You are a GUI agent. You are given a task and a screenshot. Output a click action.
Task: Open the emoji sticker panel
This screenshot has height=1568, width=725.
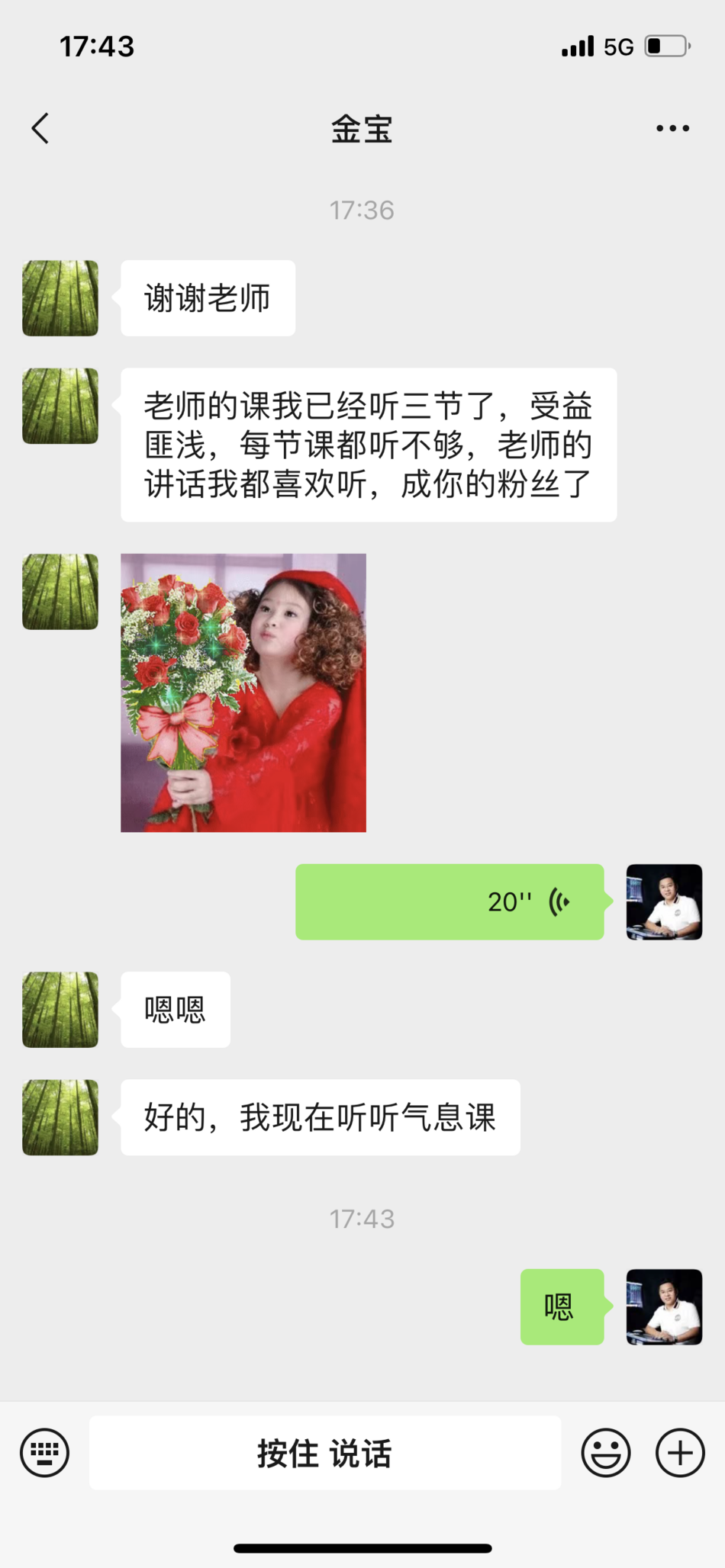pyautogui.click(x=606, y=1453)
